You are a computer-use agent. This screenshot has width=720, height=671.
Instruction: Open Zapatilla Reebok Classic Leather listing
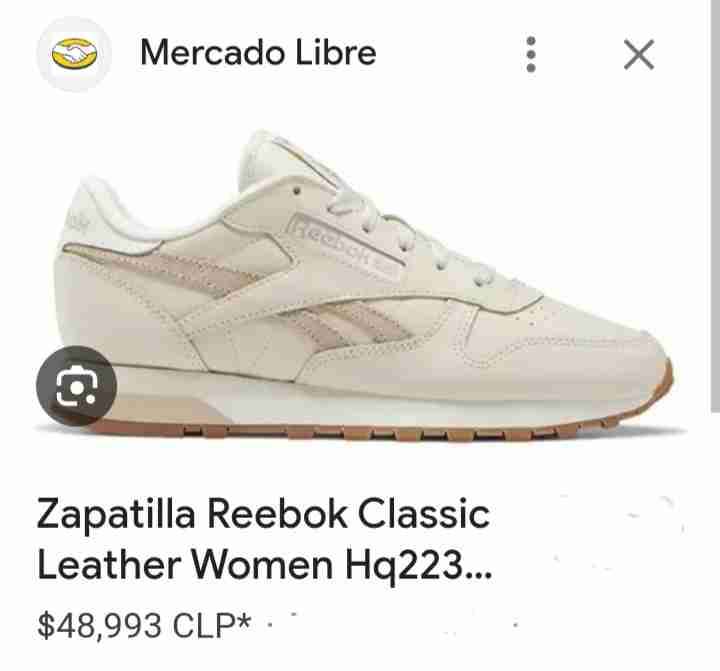[x=264, y=540]
